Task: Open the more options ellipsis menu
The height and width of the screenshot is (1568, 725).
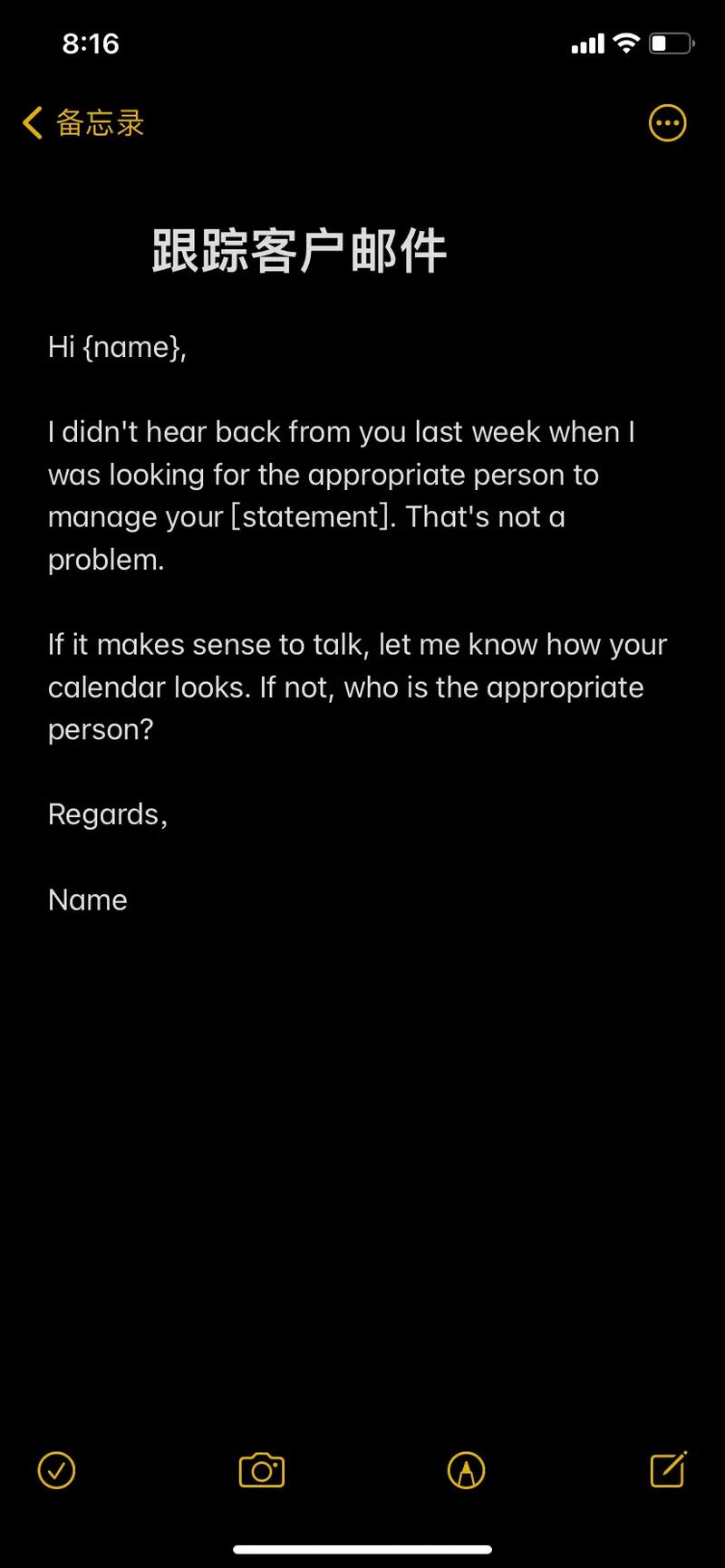Action: [668, 123]
